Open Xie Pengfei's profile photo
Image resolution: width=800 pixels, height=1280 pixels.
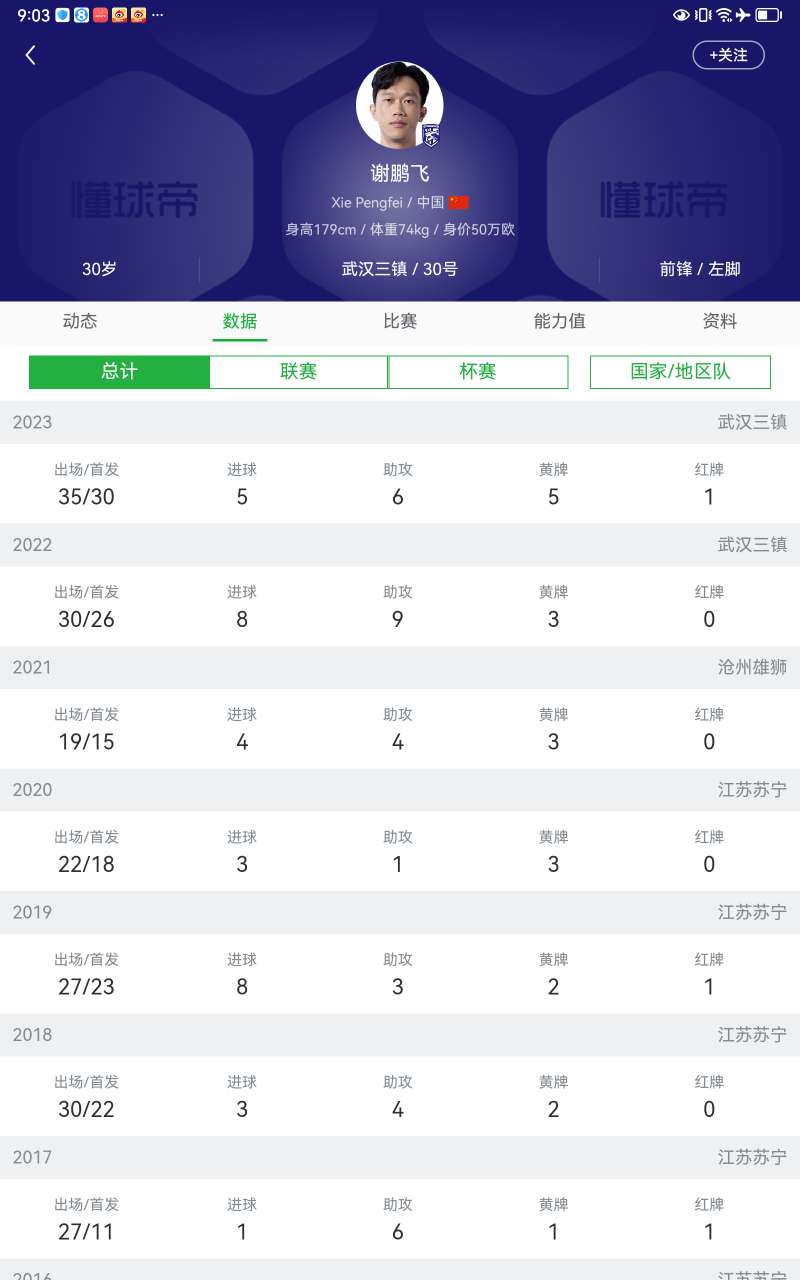click(399, 105)
